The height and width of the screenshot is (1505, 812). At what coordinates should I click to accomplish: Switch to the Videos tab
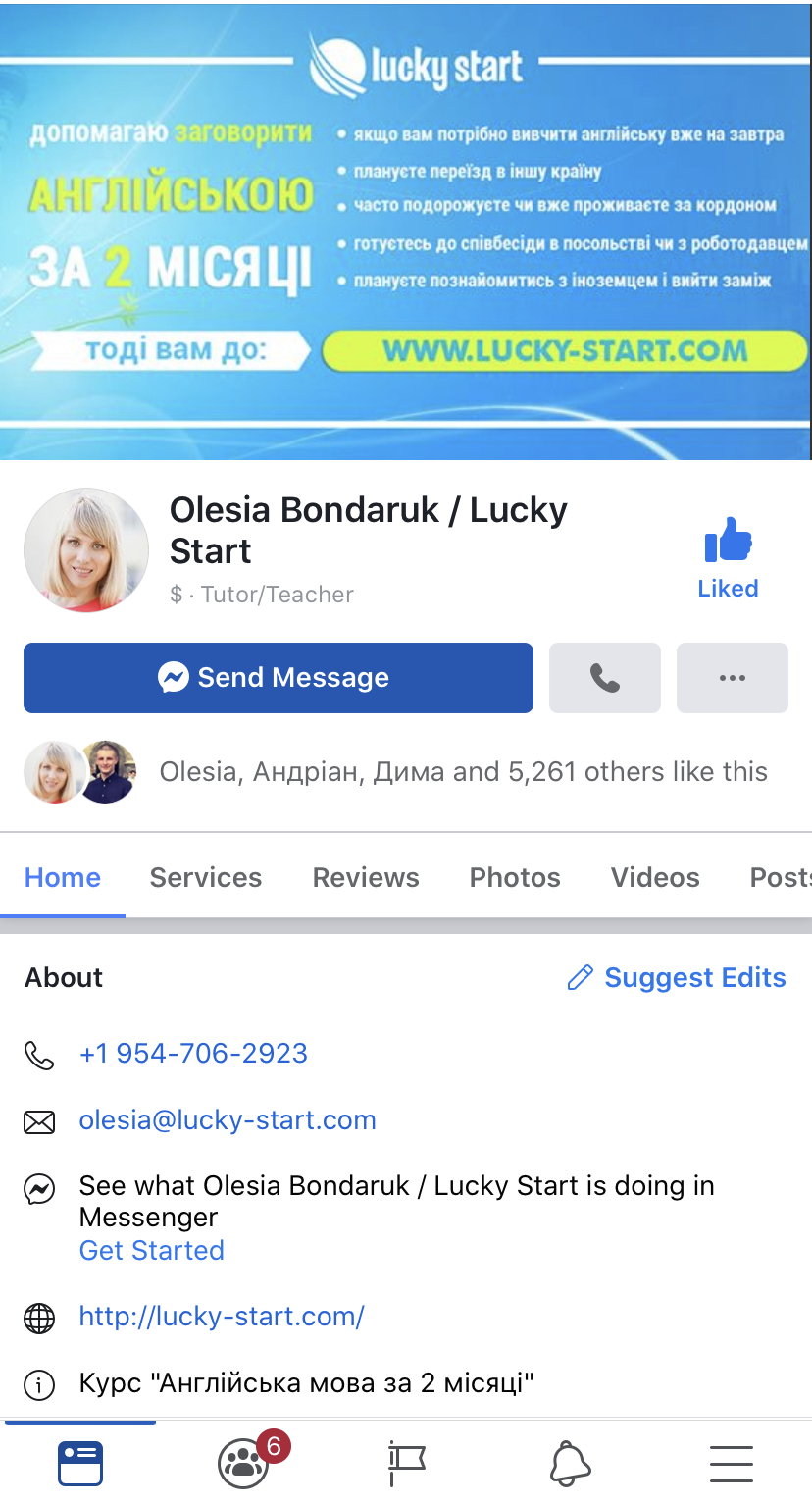click(655, 877)
